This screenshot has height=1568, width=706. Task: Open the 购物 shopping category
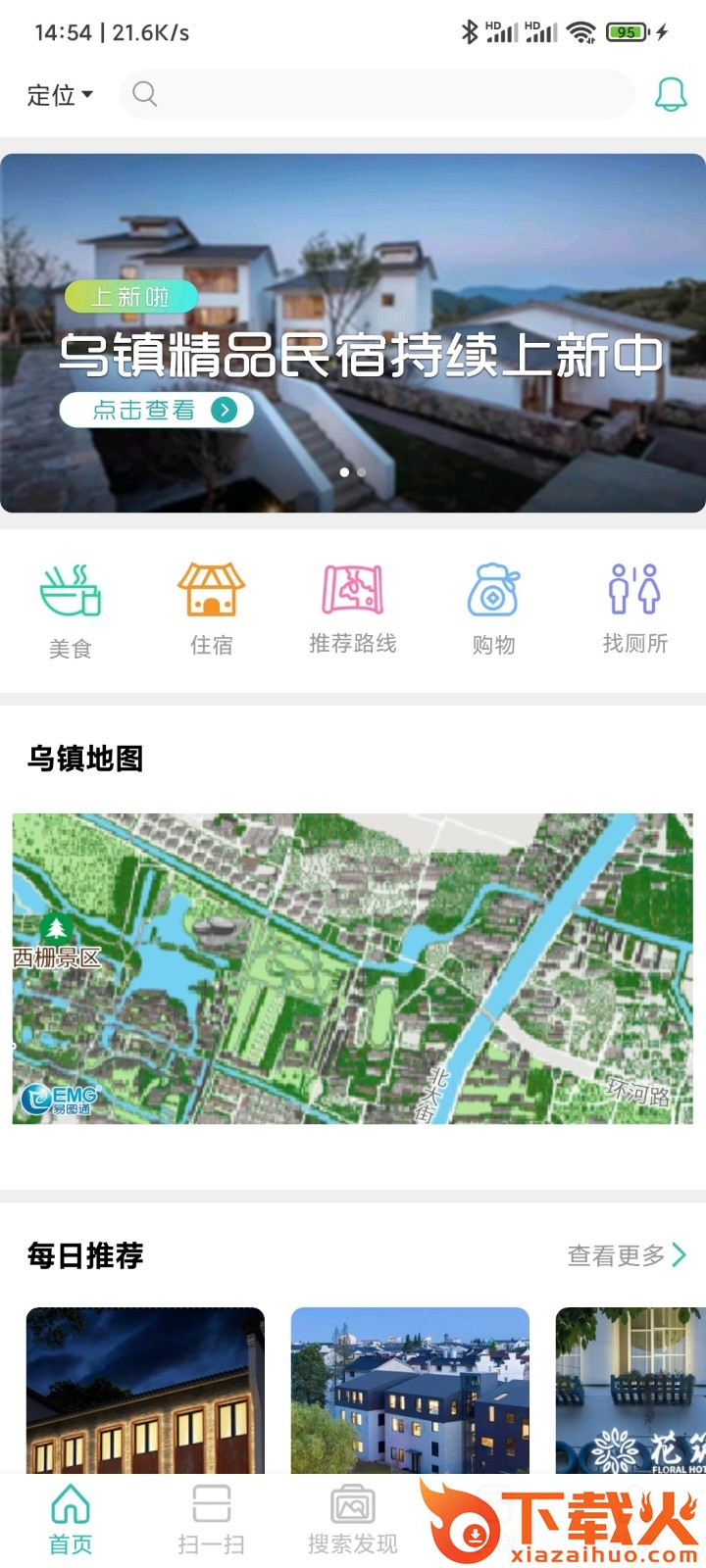tap(493, 608)
